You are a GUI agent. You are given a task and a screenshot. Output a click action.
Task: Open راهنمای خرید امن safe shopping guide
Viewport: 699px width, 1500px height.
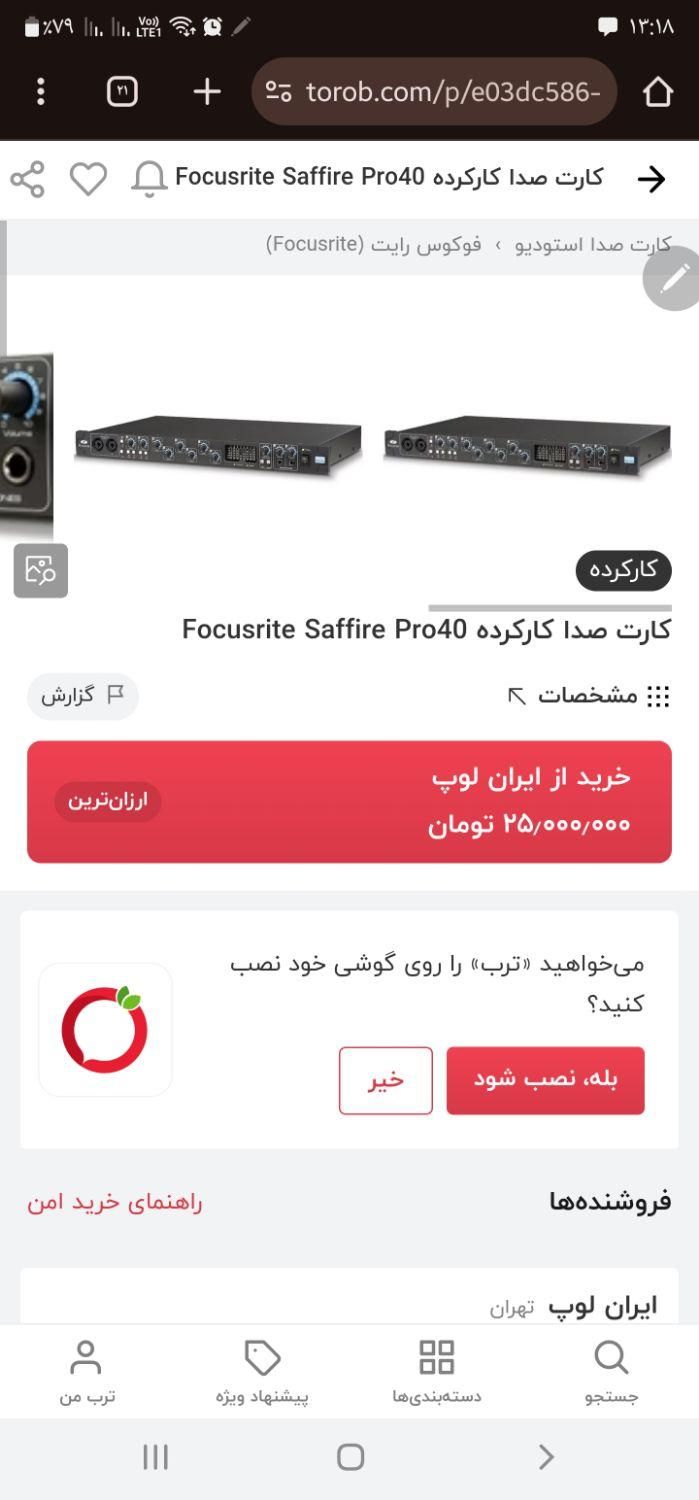point(115,1202)
